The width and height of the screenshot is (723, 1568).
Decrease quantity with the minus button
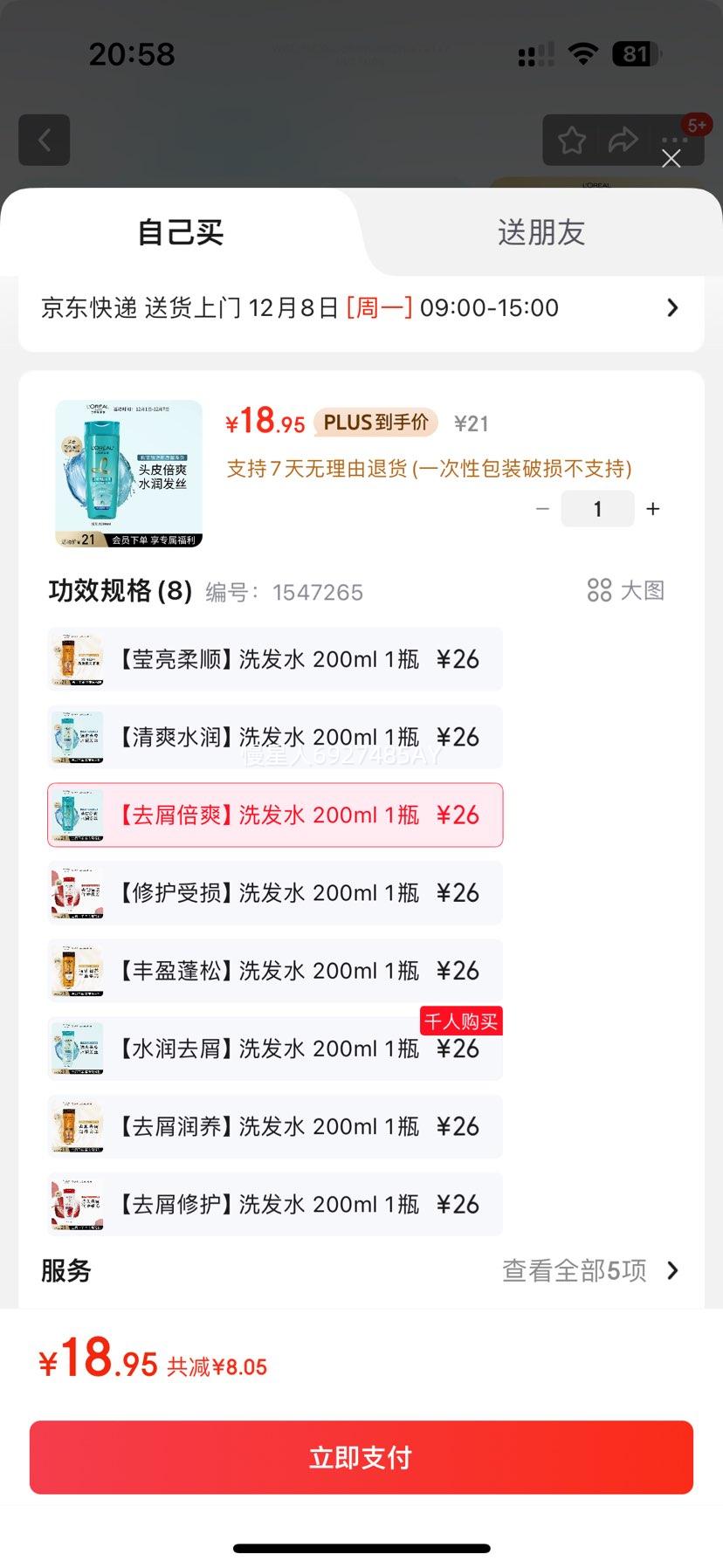542,508
